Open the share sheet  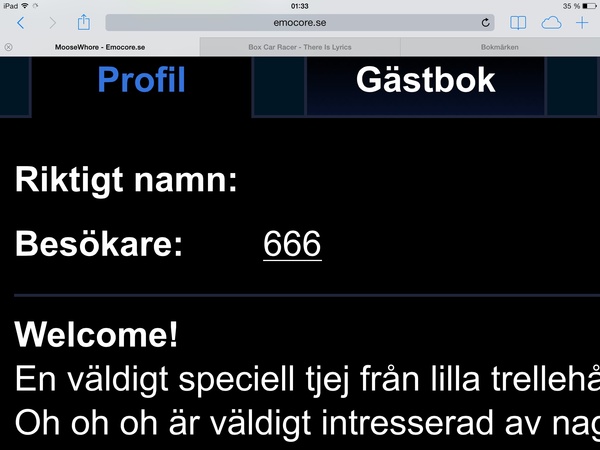[84, 22]
